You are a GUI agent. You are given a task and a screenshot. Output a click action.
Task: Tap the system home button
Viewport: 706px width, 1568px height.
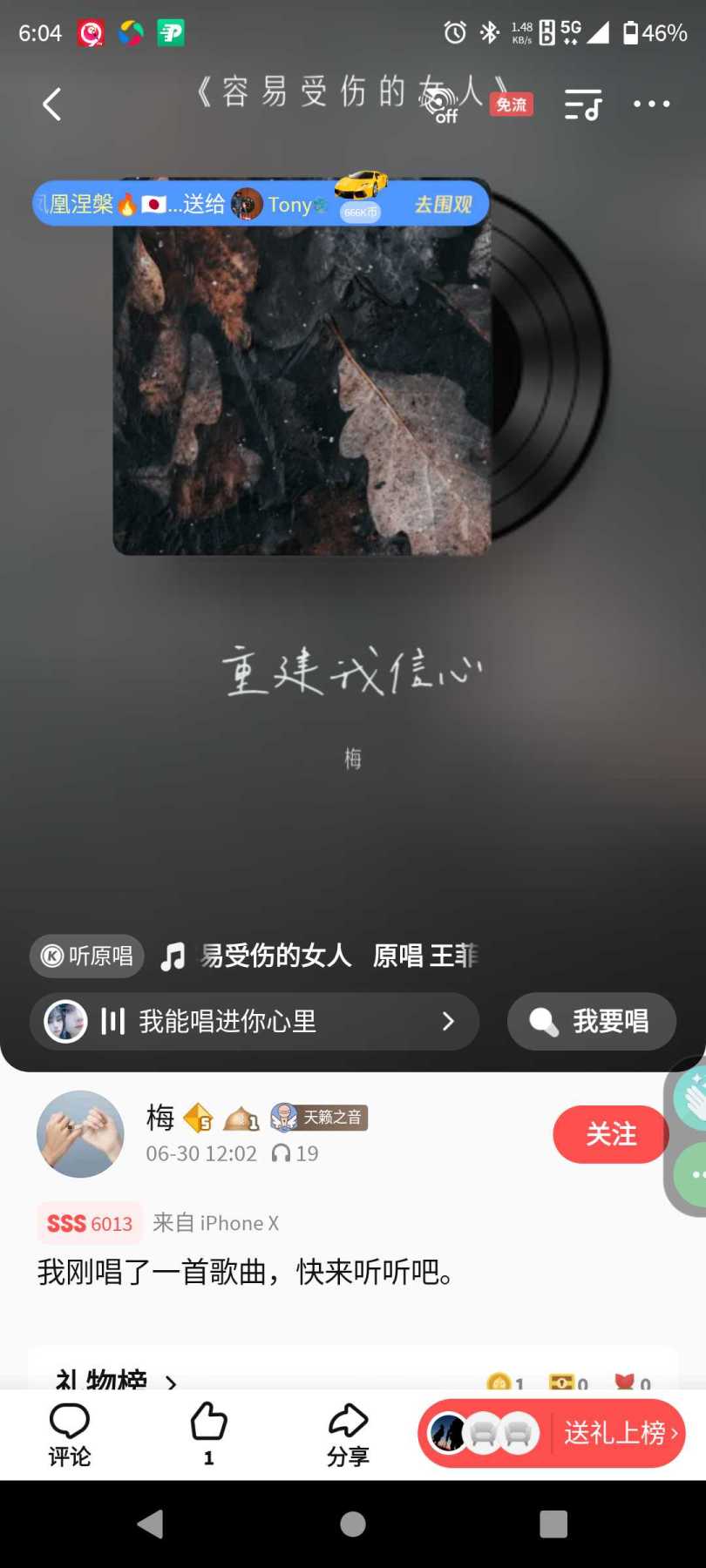[353, 1524]
